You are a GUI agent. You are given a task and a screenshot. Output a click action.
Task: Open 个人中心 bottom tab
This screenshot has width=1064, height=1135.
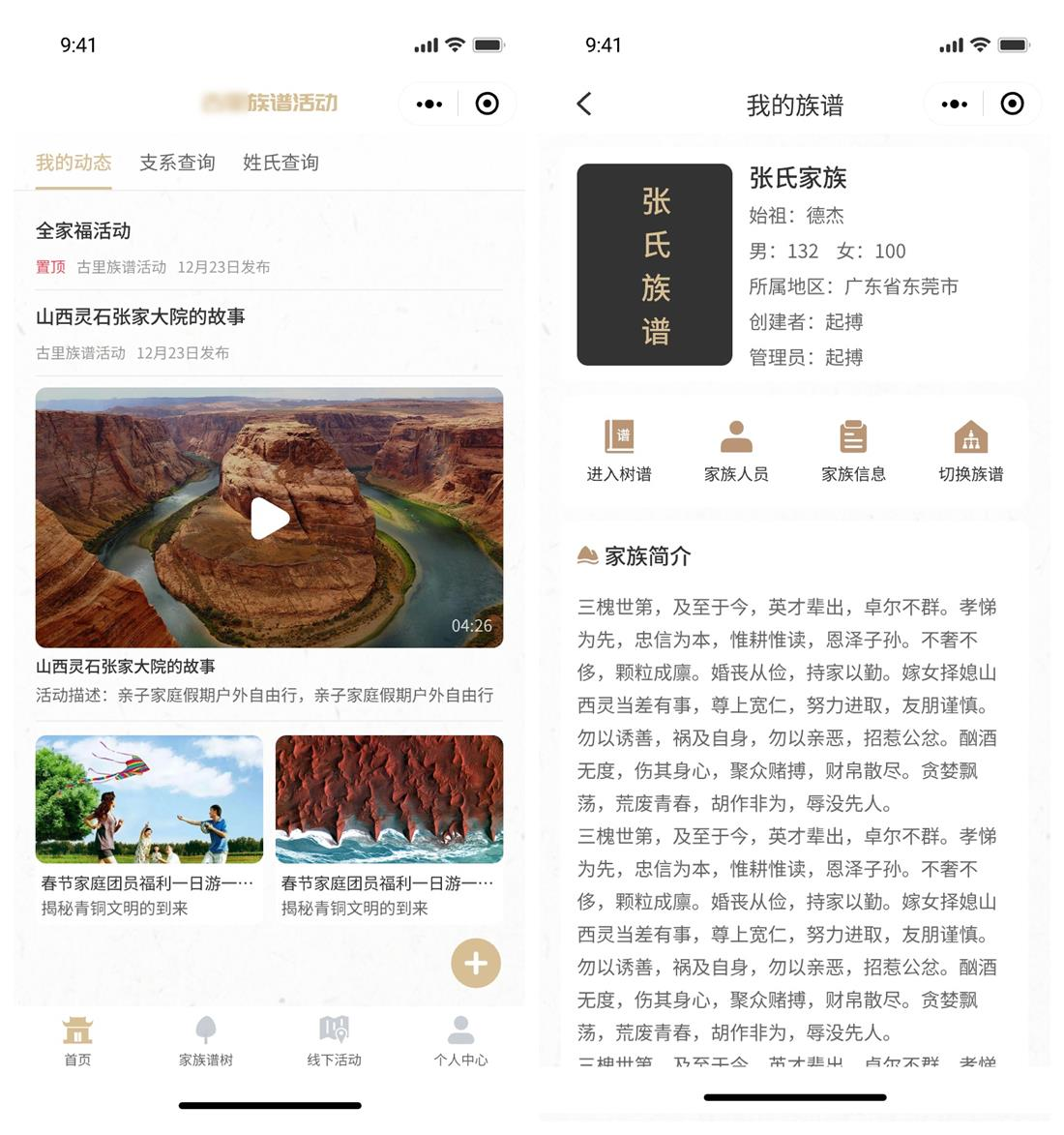tap(460, 1041)
